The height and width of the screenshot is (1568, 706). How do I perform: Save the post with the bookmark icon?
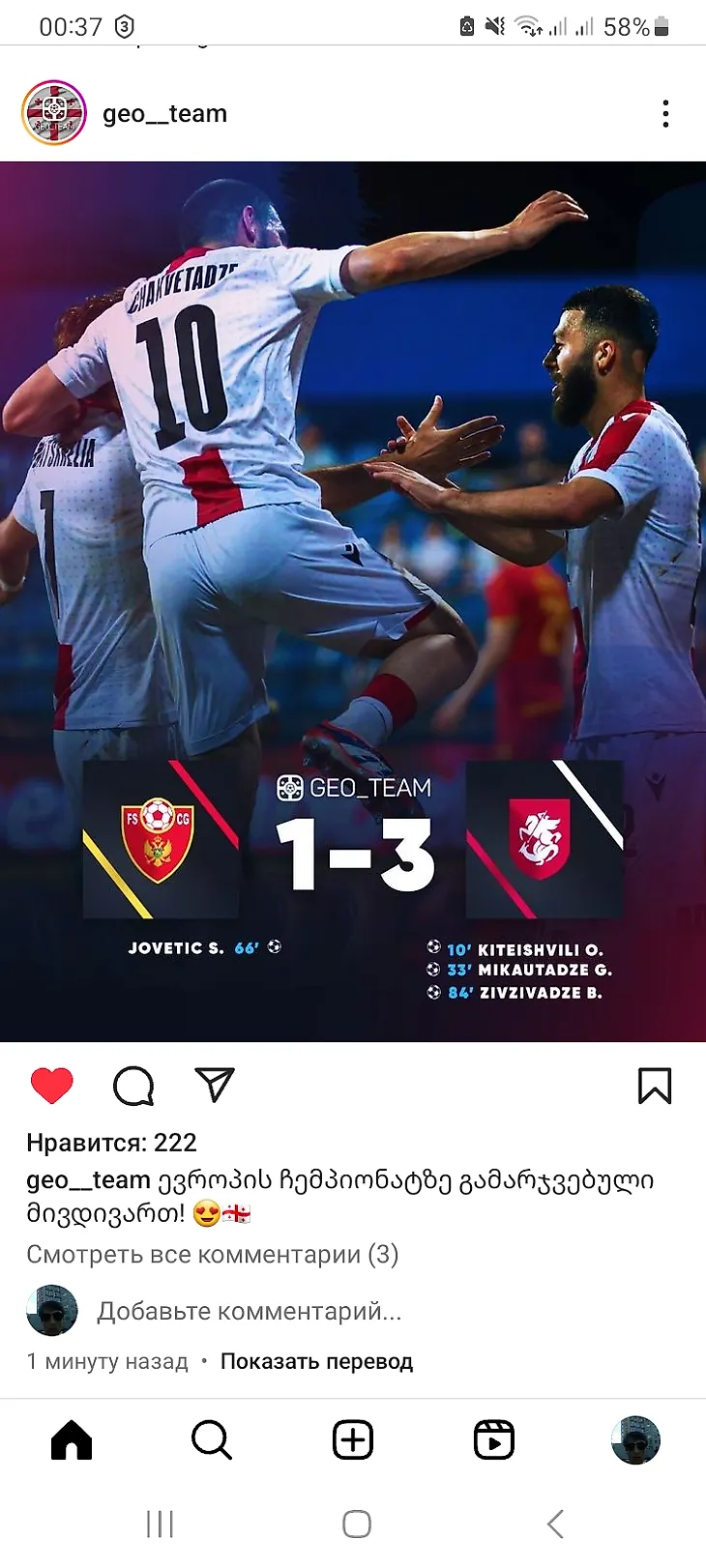[x=655, y=1085]
